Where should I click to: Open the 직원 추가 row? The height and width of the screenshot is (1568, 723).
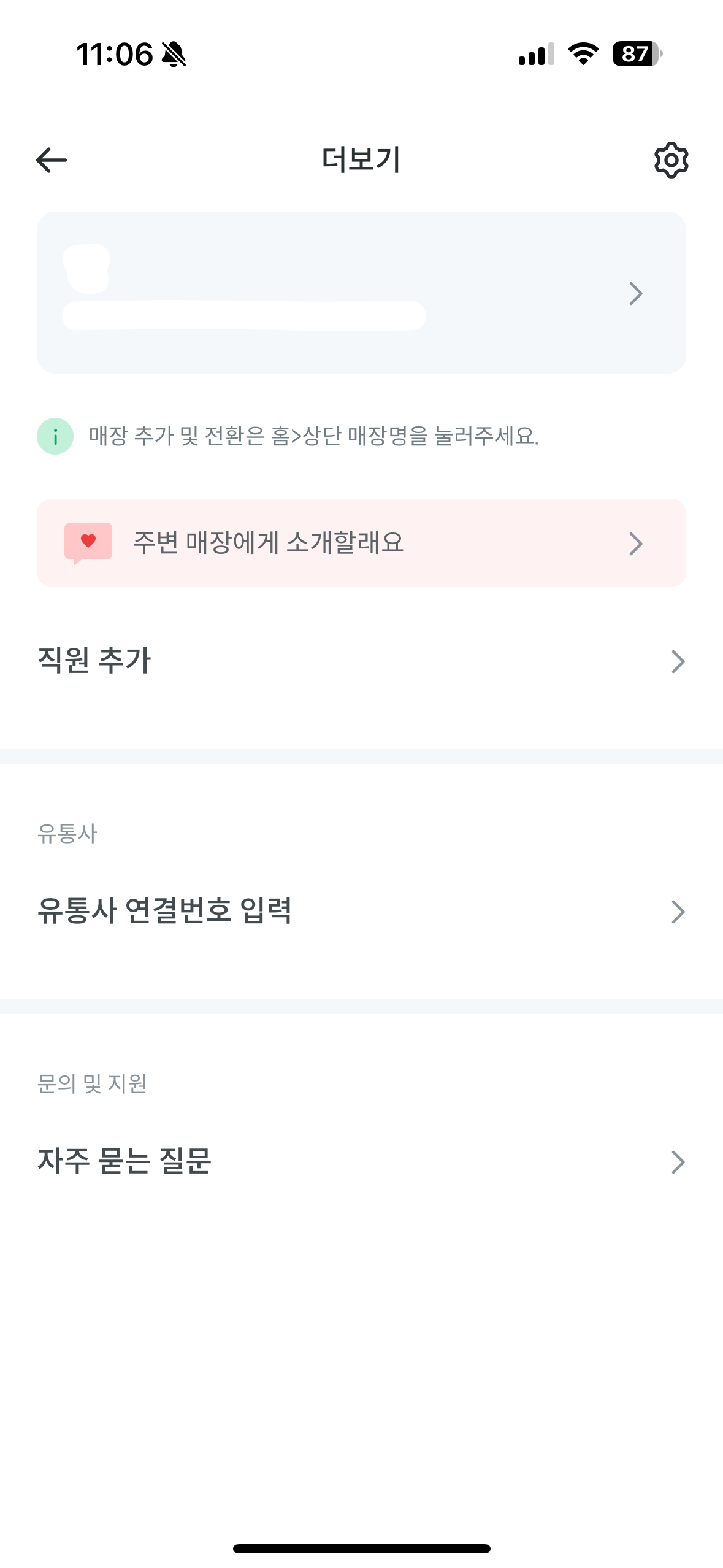click(361, 661)
